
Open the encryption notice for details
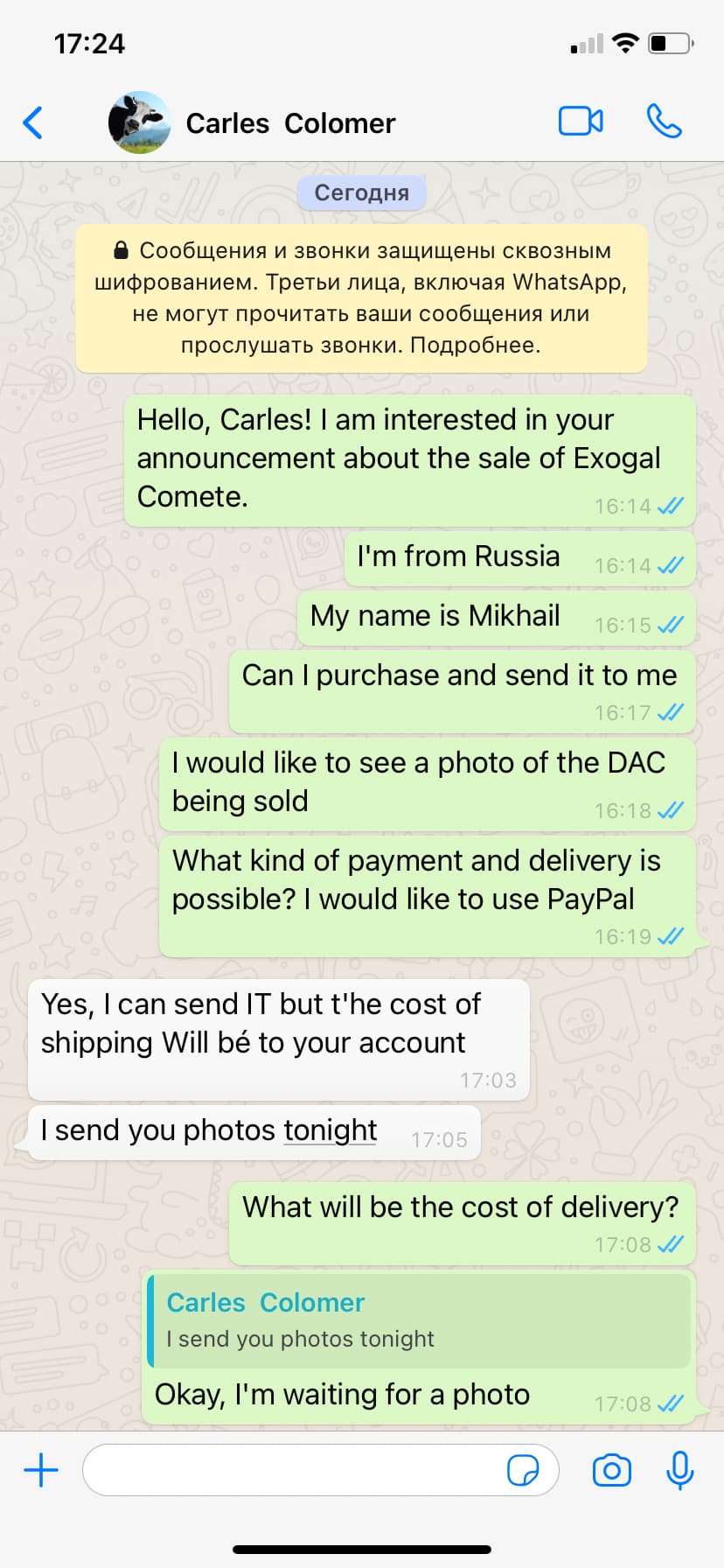pos(361,297)
